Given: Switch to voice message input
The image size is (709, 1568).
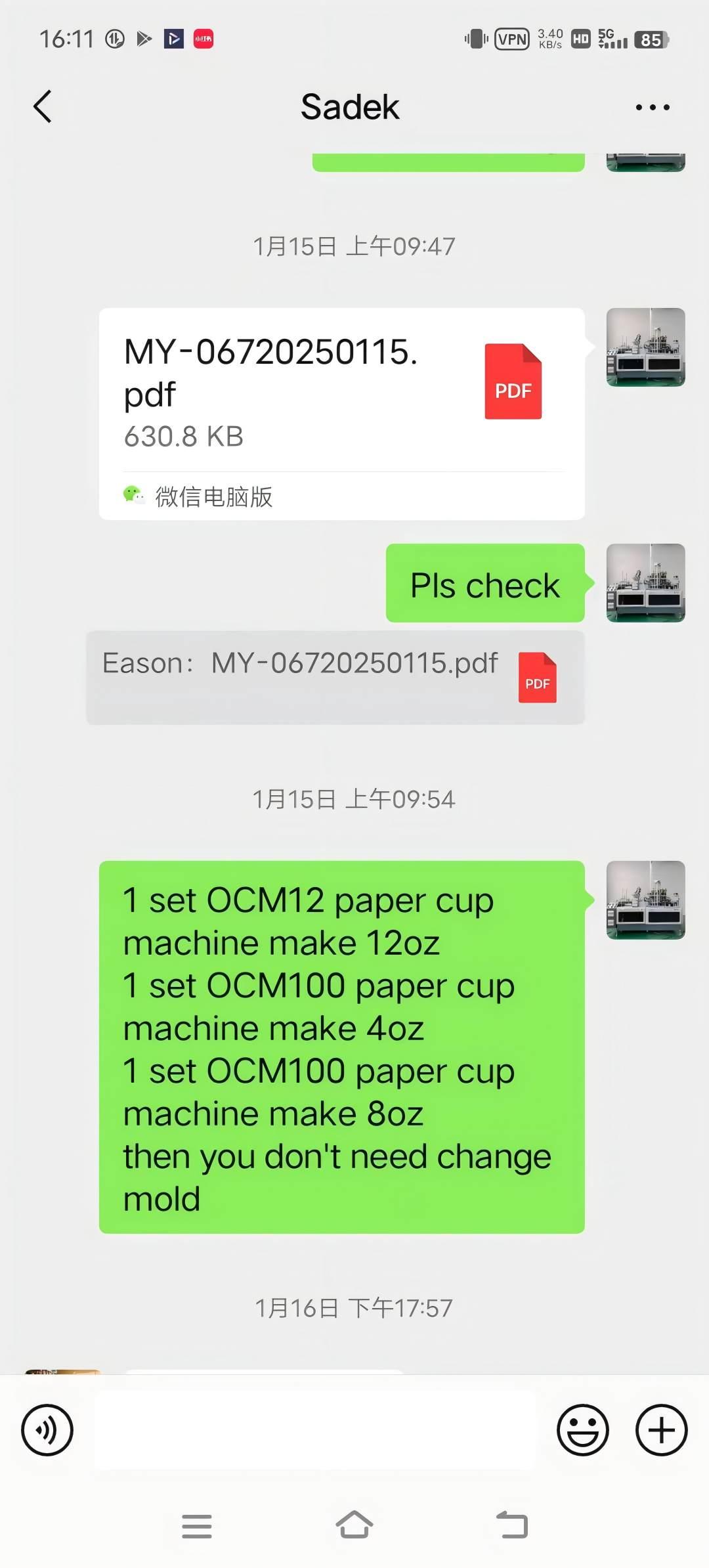Looking at the screenshot, I should (47, 1429).
